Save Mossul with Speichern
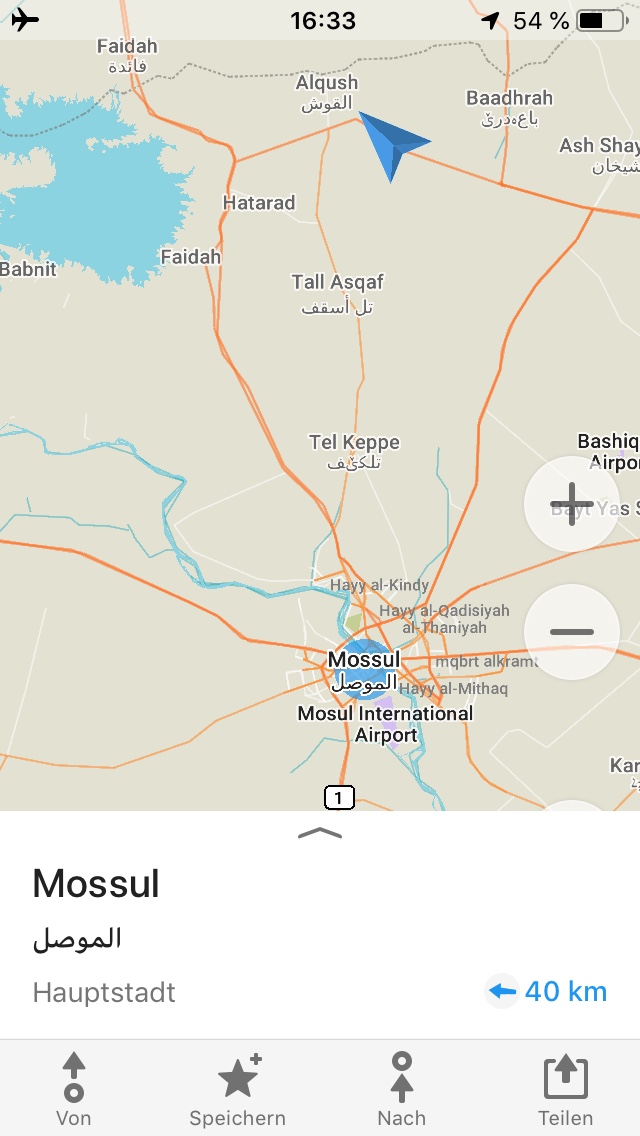The height and width of the screenshot is (1136, 640). point(238,1088)
